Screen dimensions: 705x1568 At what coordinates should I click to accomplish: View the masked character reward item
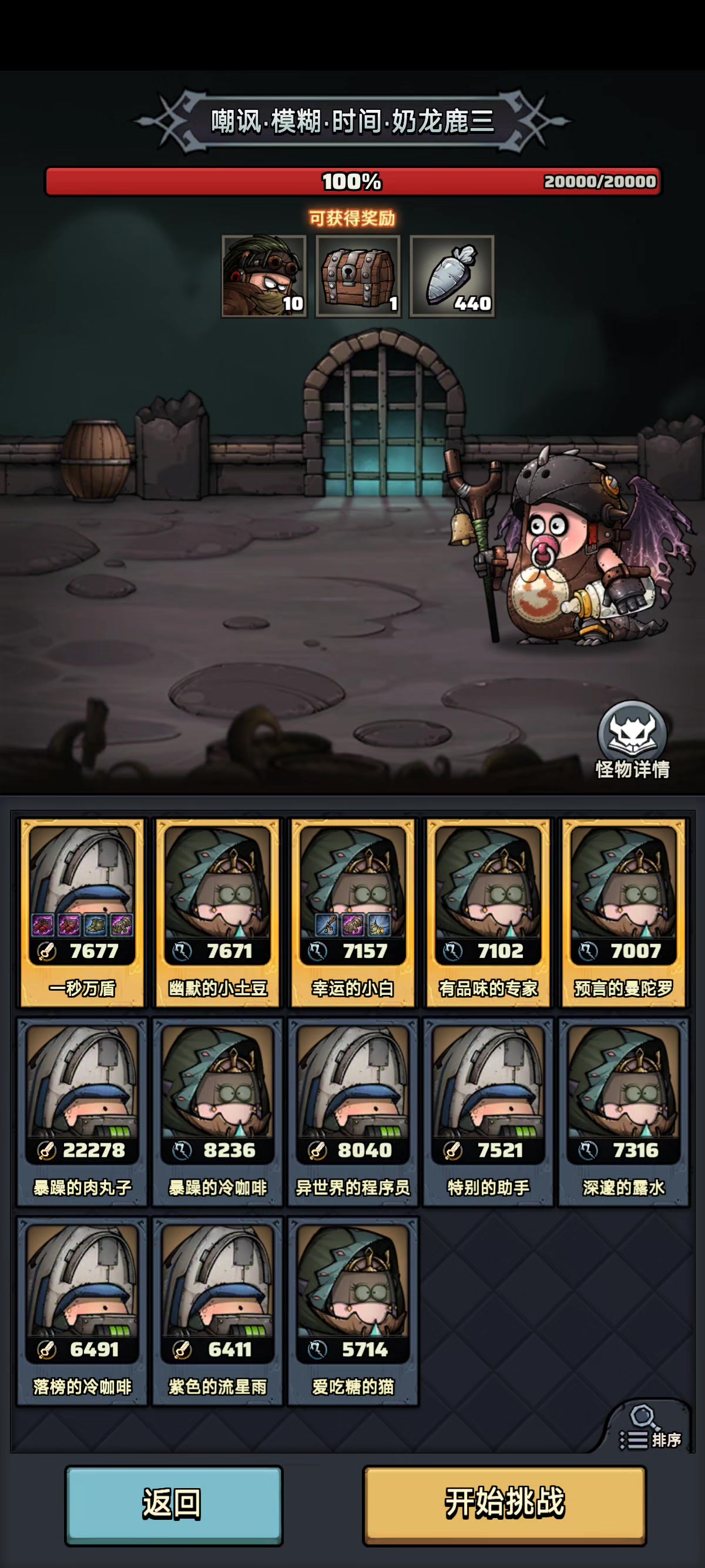[264, 277]
